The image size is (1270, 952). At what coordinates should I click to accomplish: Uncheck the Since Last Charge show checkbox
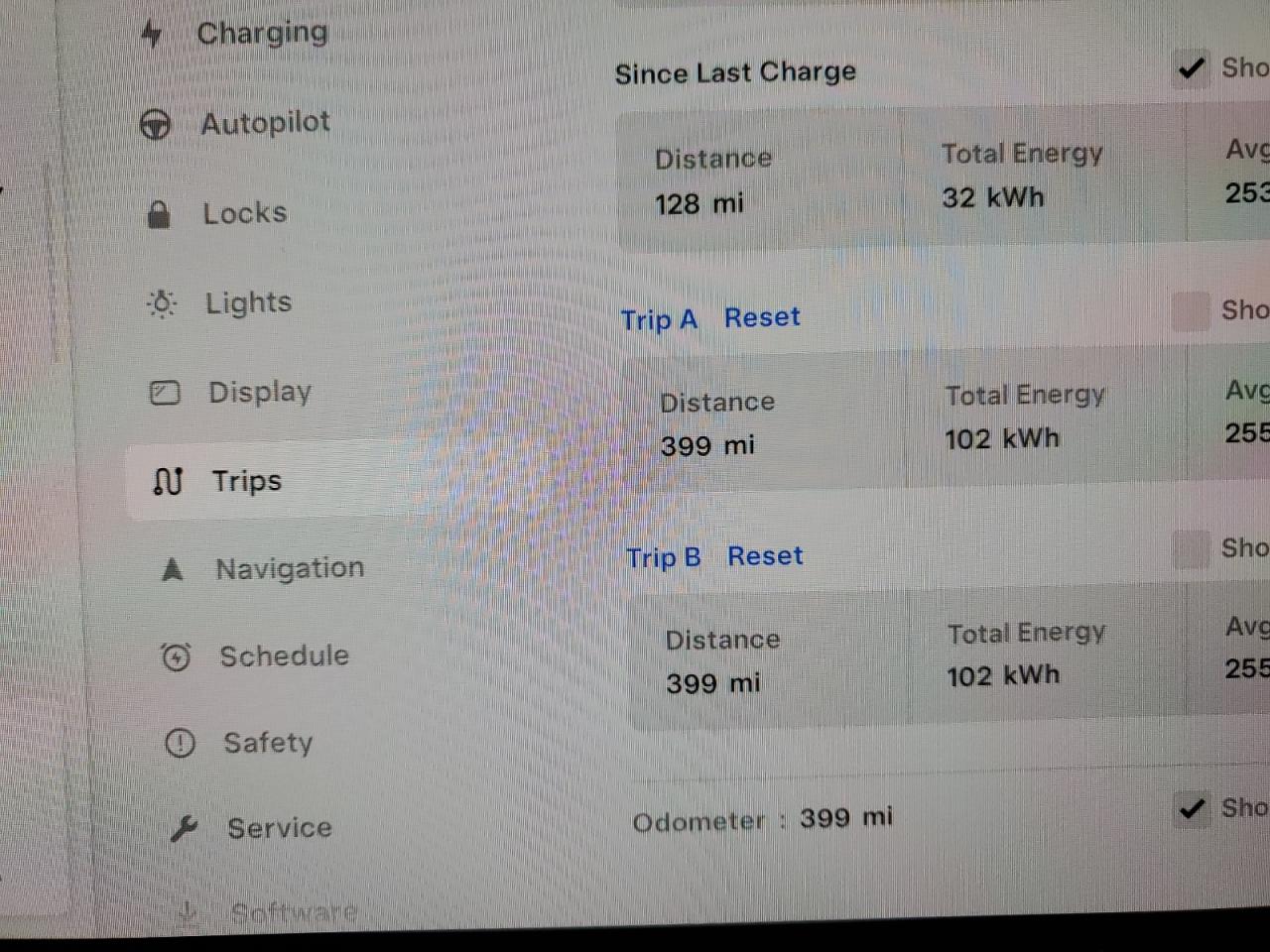point(1191,68)
